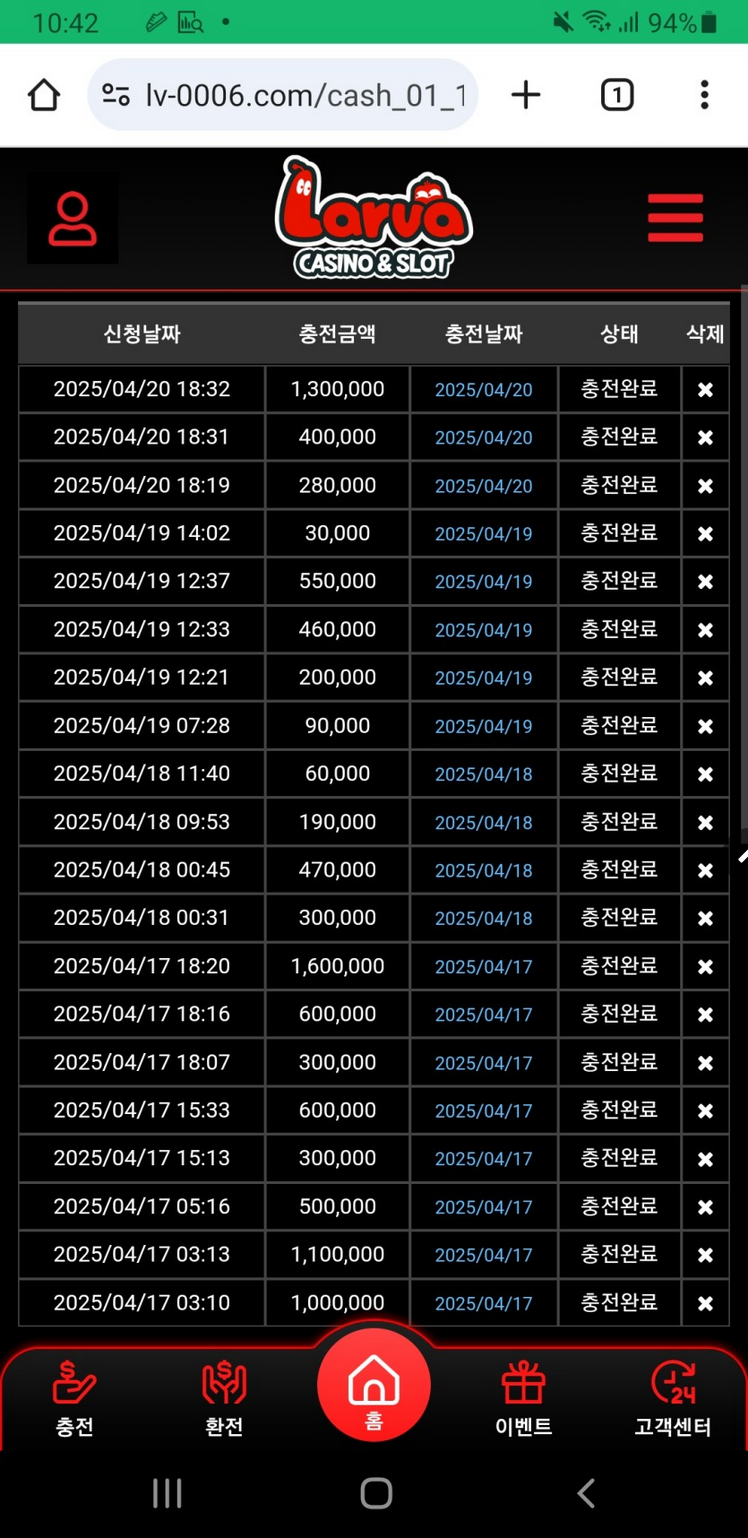Tap the browser home button

pos(44,95)
